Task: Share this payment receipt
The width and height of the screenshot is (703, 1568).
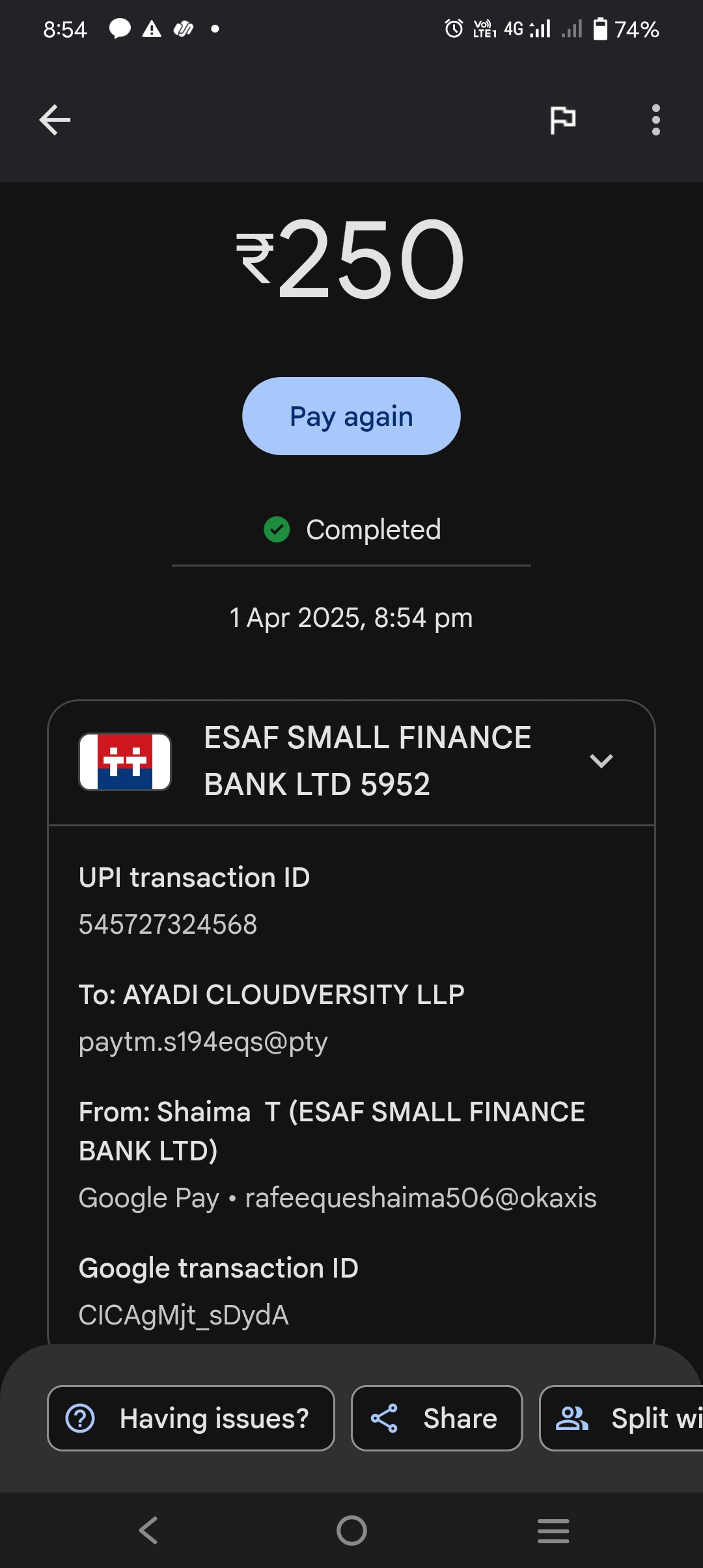Action: coord(437,1418)
